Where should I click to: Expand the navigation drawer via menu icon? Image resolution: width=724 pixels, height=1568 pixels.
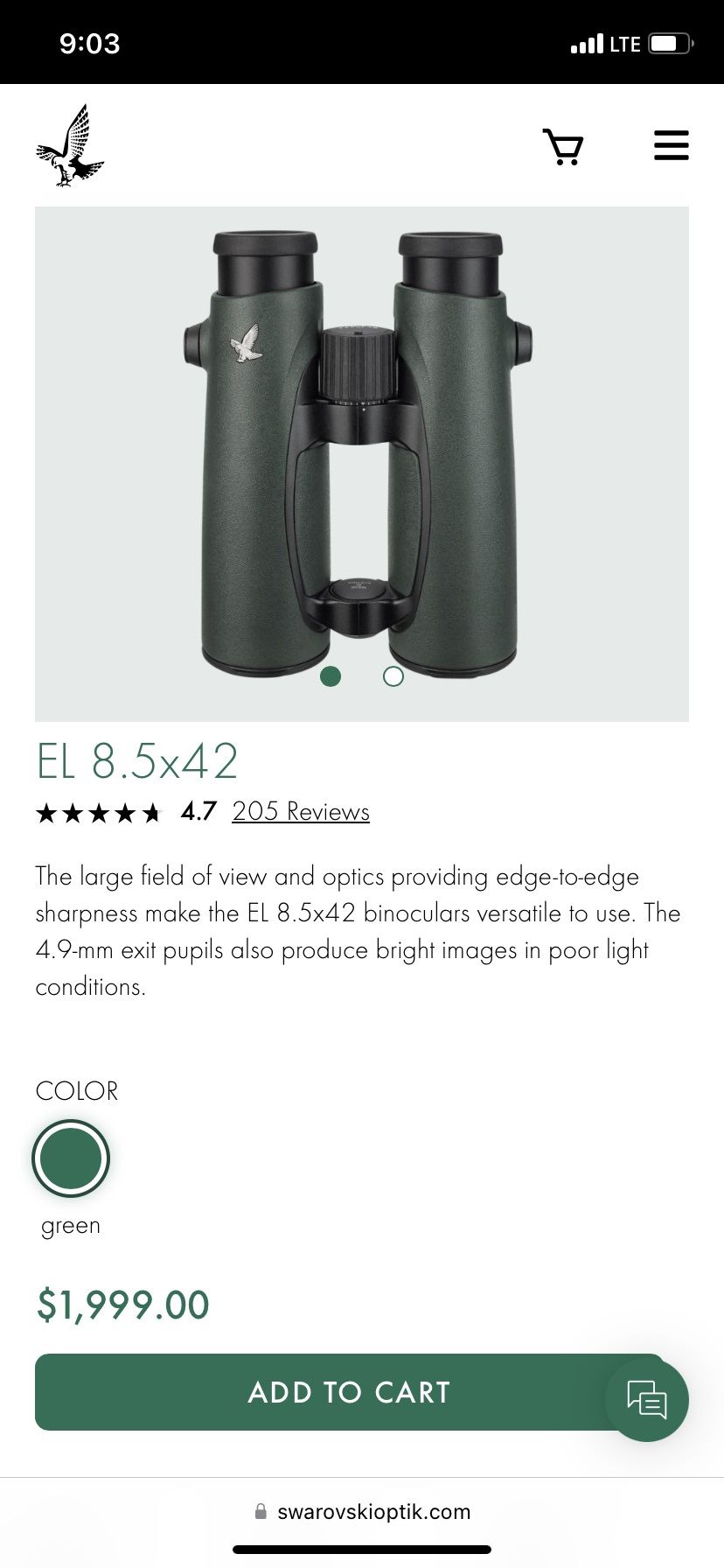point(671,145)
